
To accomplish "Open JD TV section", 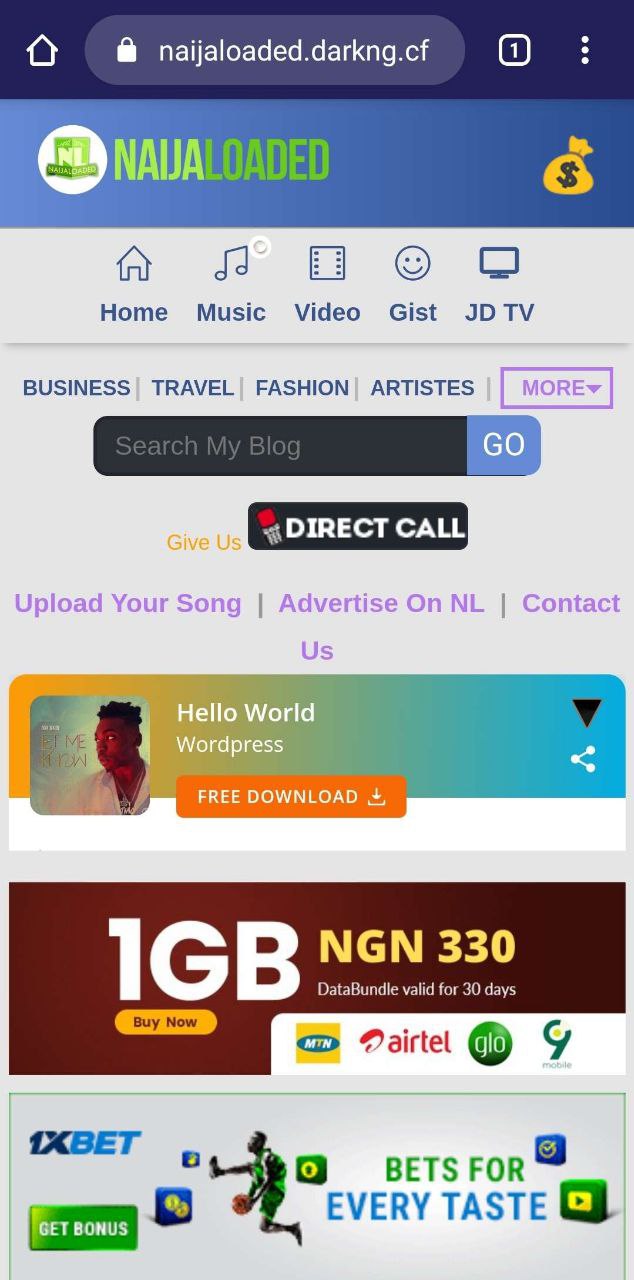I will 499,285.
